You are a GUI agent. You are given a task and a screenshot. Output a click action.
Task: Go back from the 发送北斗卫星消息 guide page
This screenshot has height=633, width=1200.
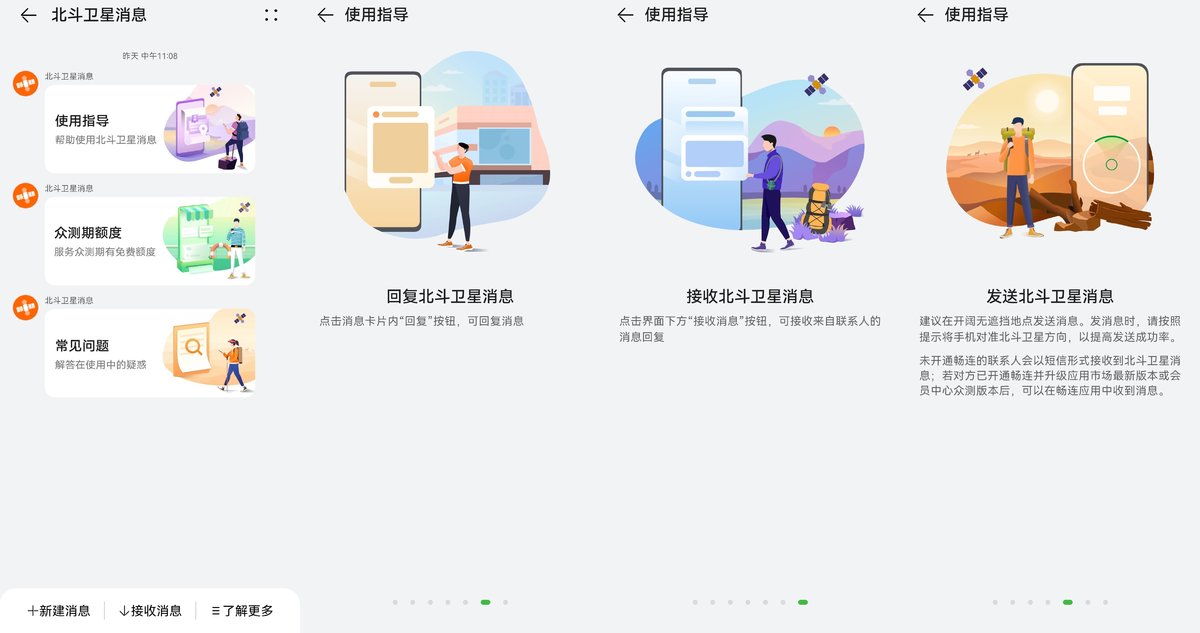pyautogui.click(x=925, y=15)
